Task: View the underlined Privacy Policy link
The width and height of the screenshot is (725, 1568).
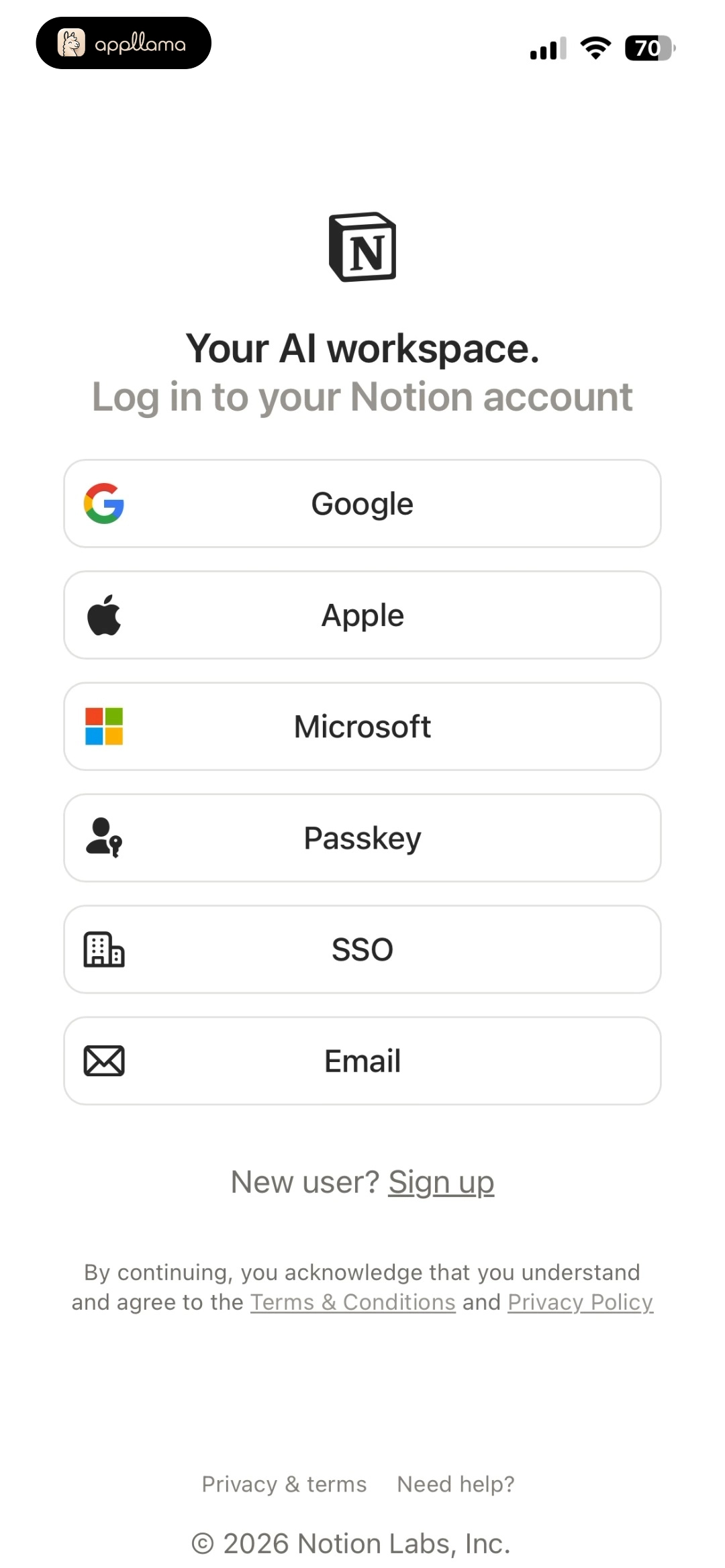Action: [581, 1302]
